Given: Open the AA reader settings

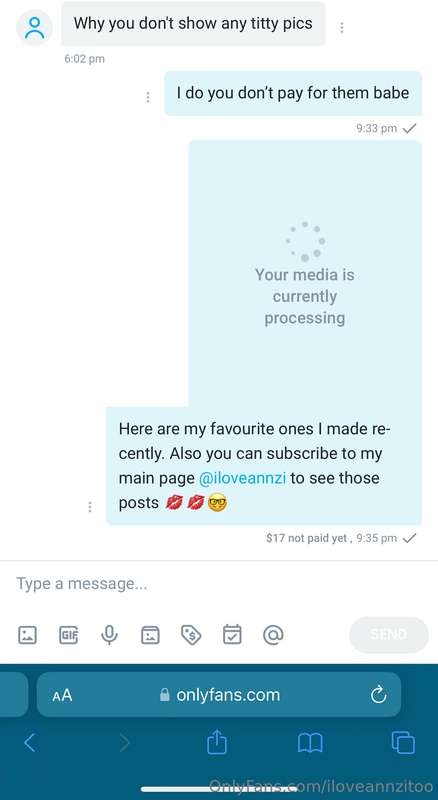Looking at the screenshot, I should (62, 695).
